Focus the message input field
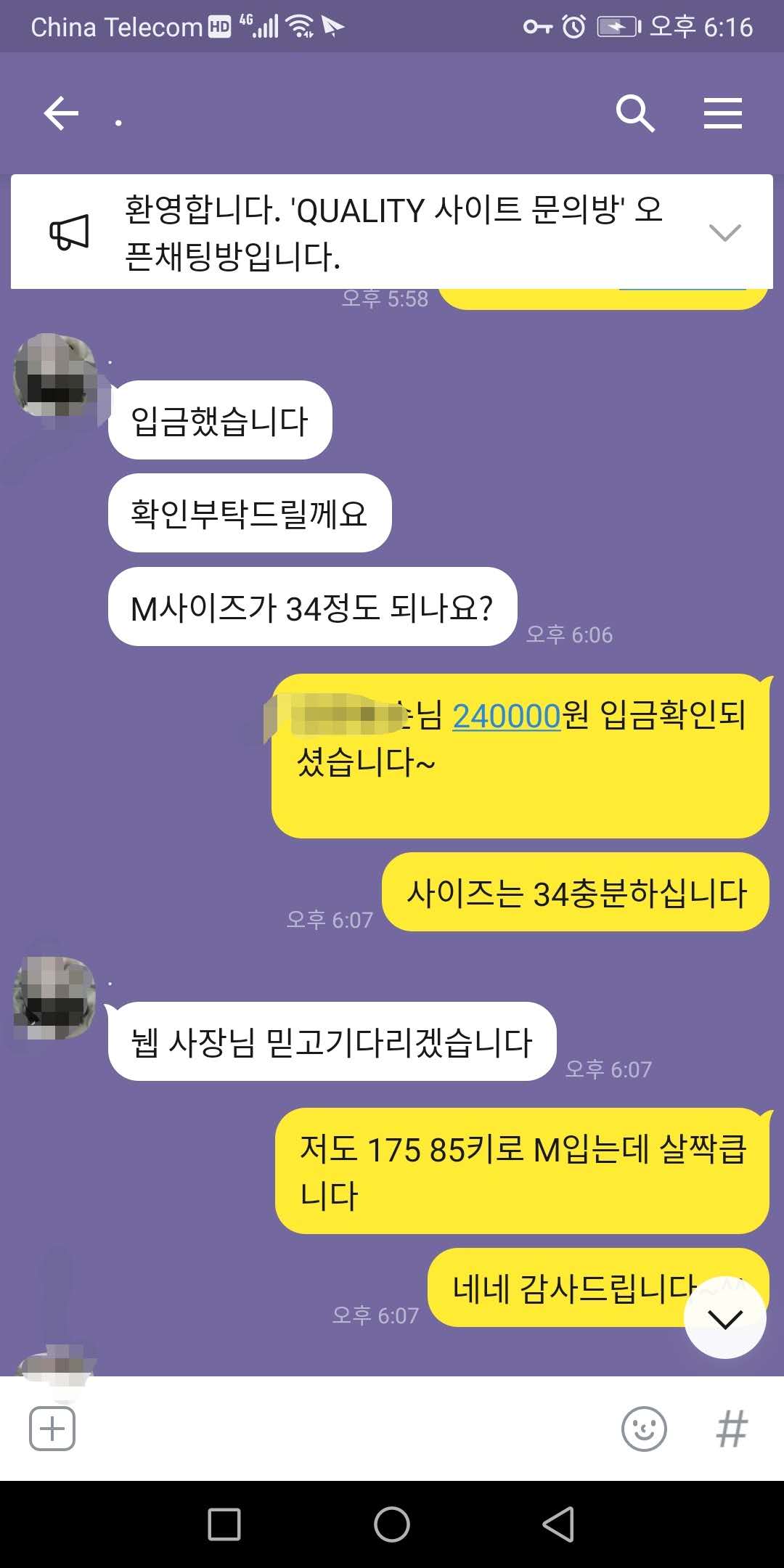 pos(341,1429)
